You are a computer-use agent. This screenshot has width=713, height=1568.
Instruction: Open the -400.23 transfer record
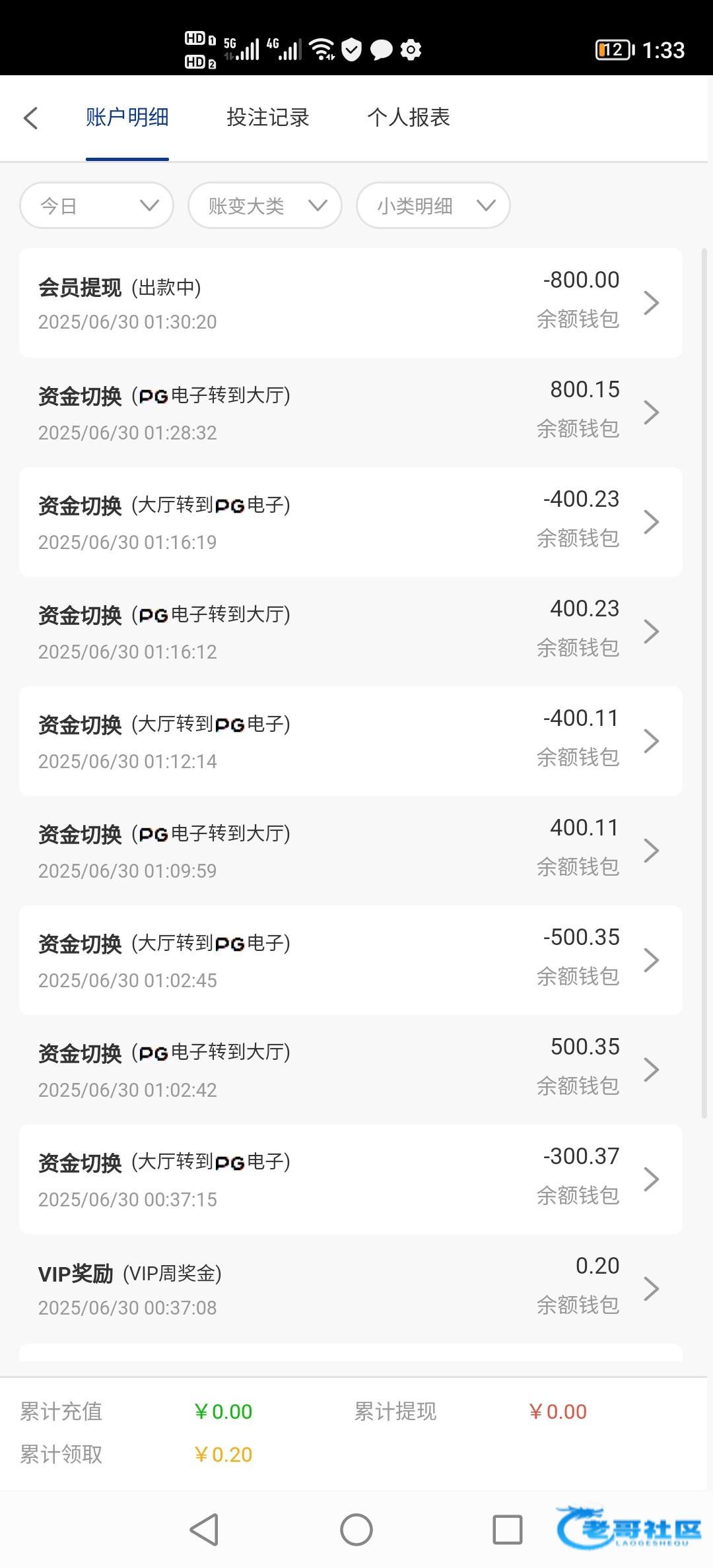click(351, 522)
